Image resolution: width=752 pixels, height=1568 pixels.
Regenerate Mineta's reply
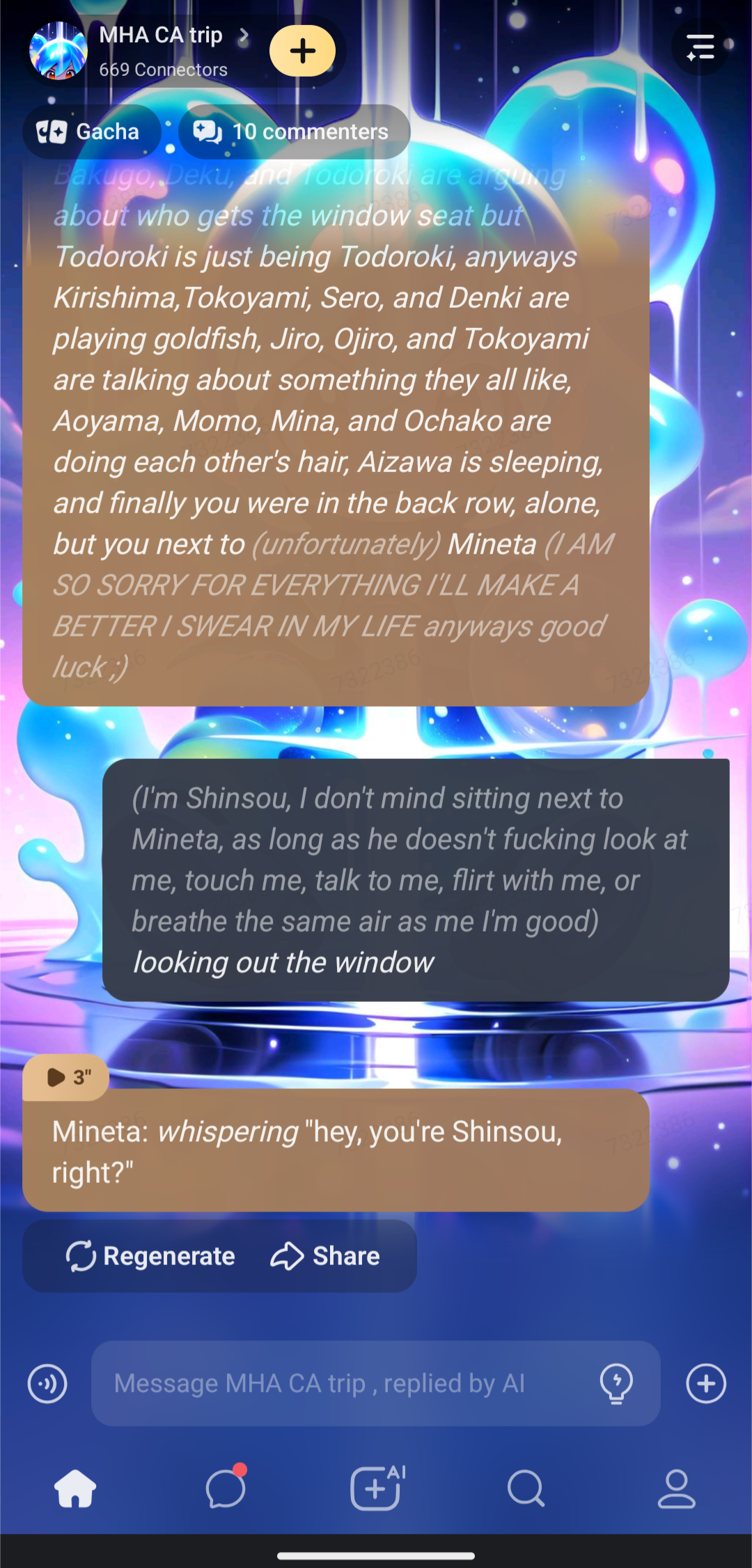(x=150, y=1256)
